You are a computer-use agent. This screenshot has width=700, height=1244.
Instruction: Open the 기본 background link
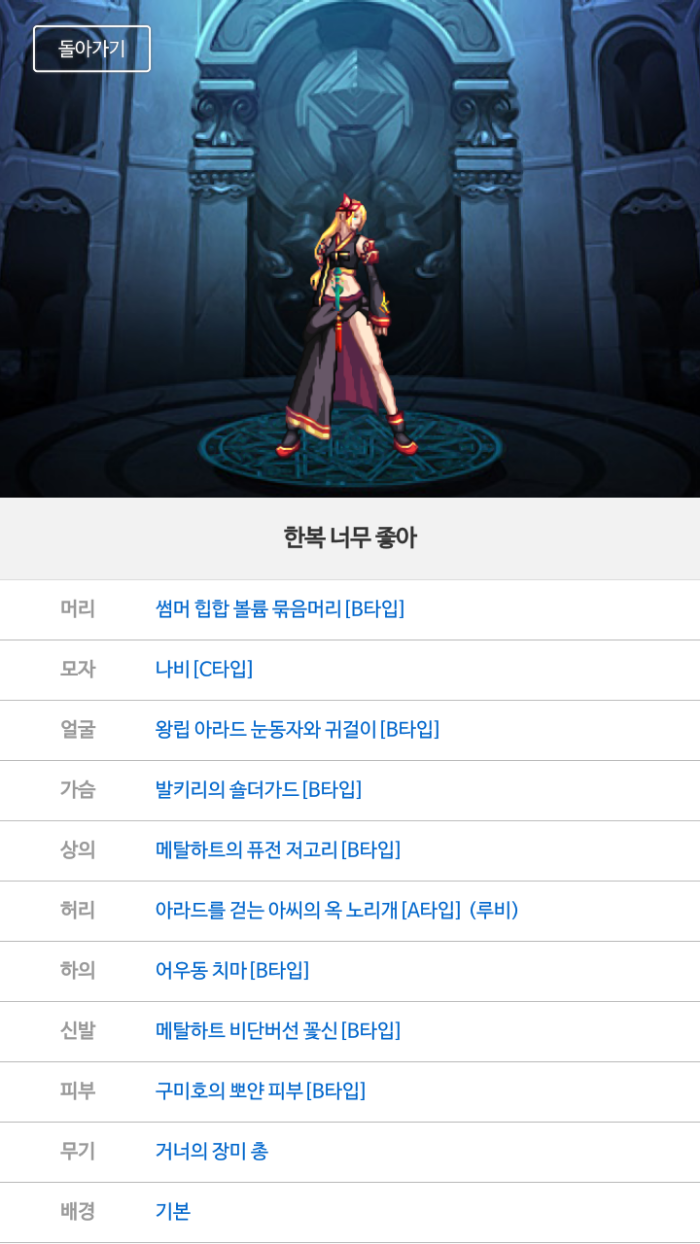(x=173, y=1211)
